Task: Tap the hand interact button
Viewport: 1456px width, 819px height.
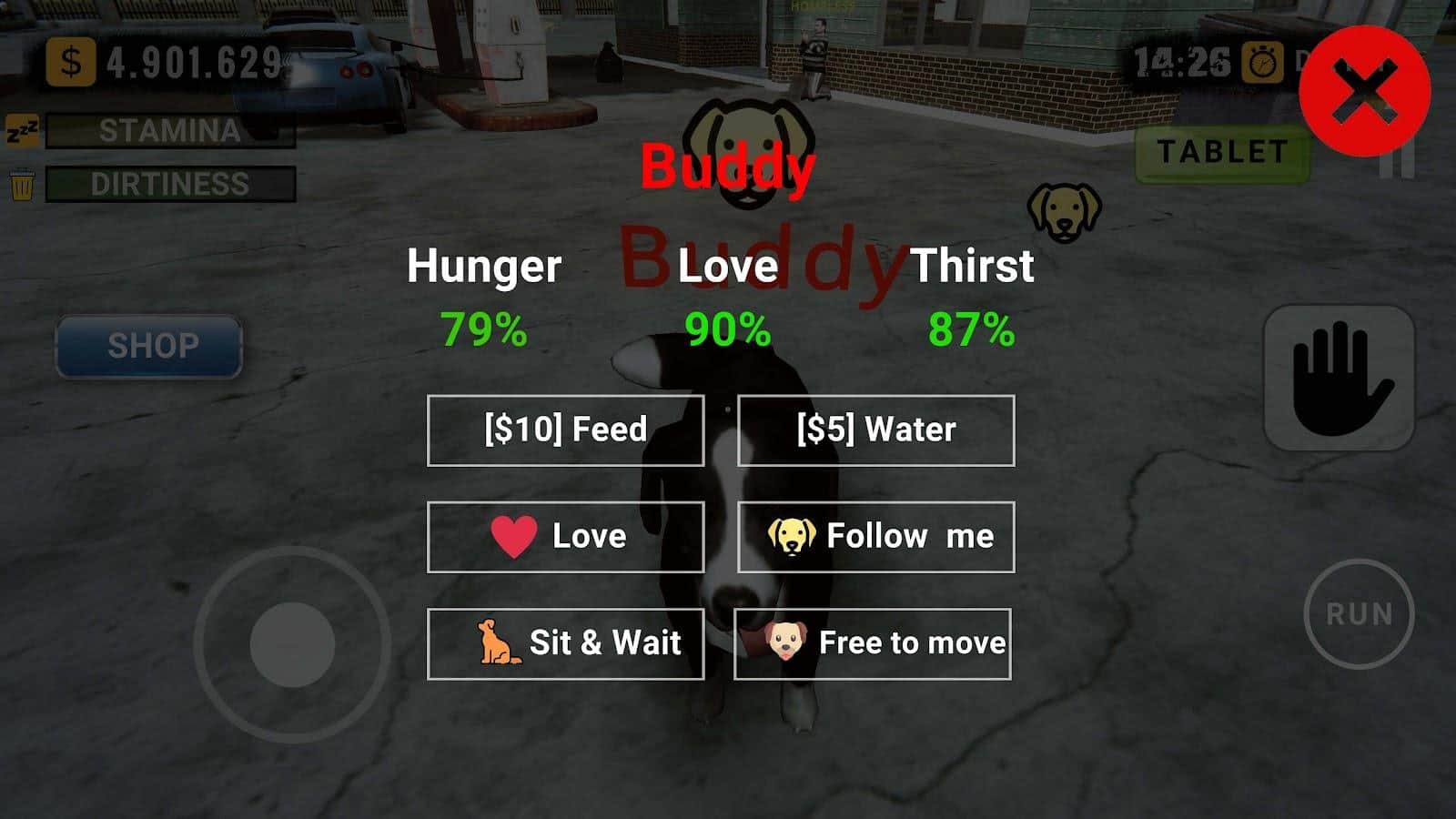Action: [1340, 378]
